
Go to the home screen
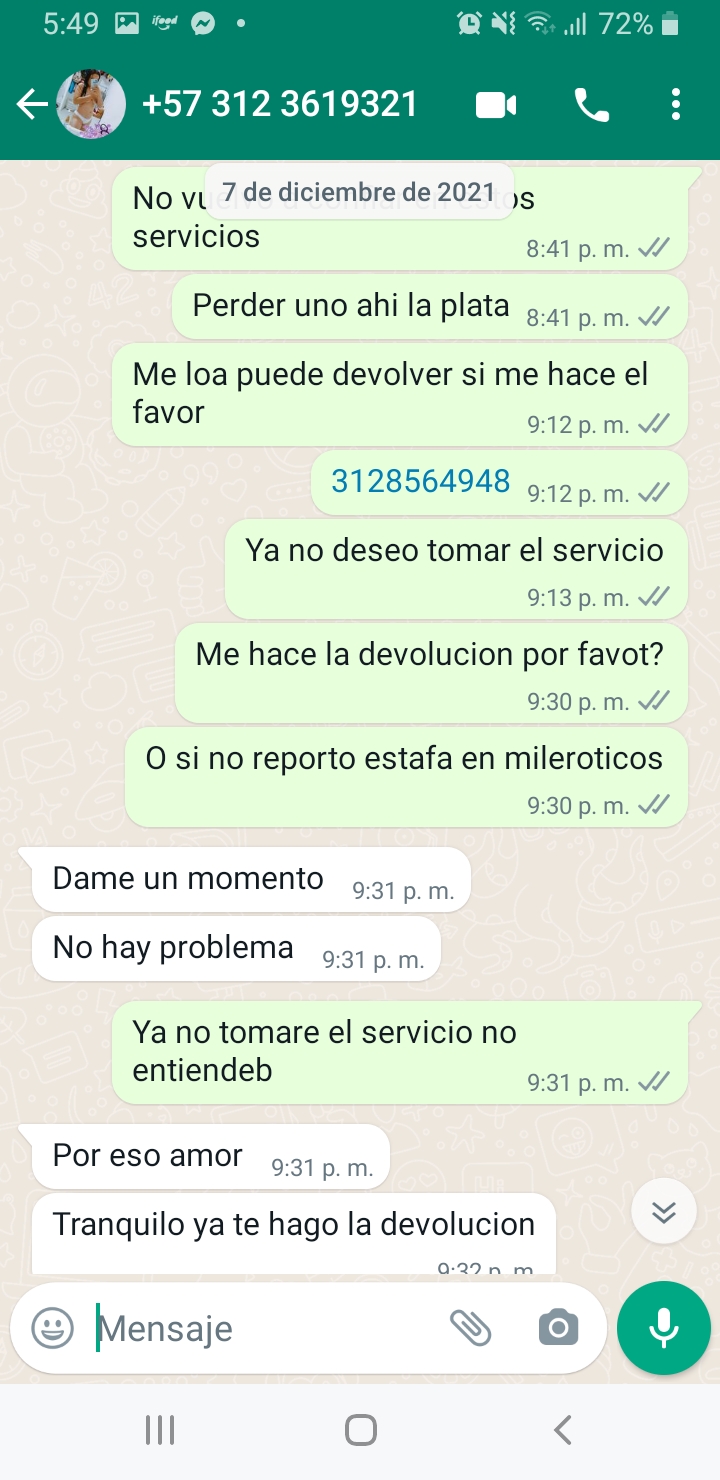[360, 1430]
